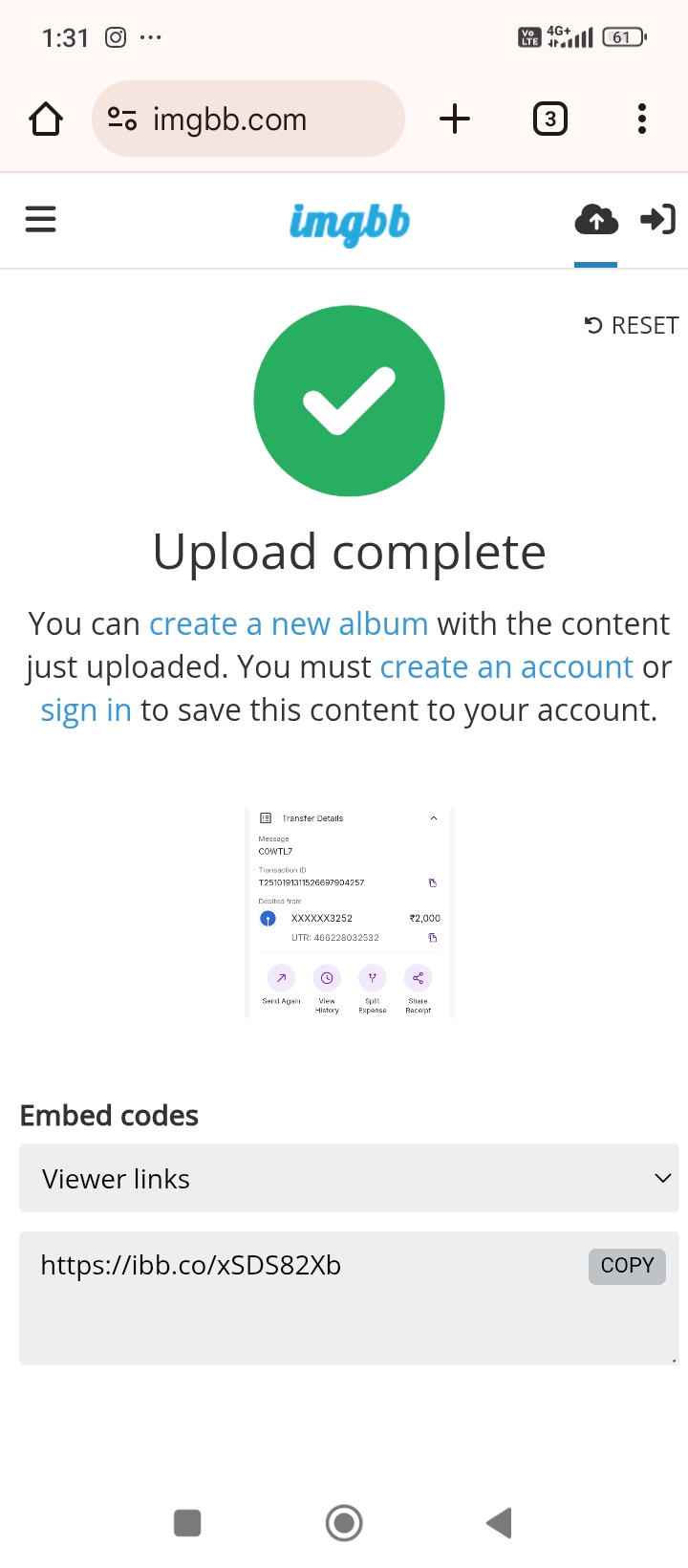Tap the 'sign in' link
The width and height of the screenshot is (688, 1568).
(x=86, y=710)
